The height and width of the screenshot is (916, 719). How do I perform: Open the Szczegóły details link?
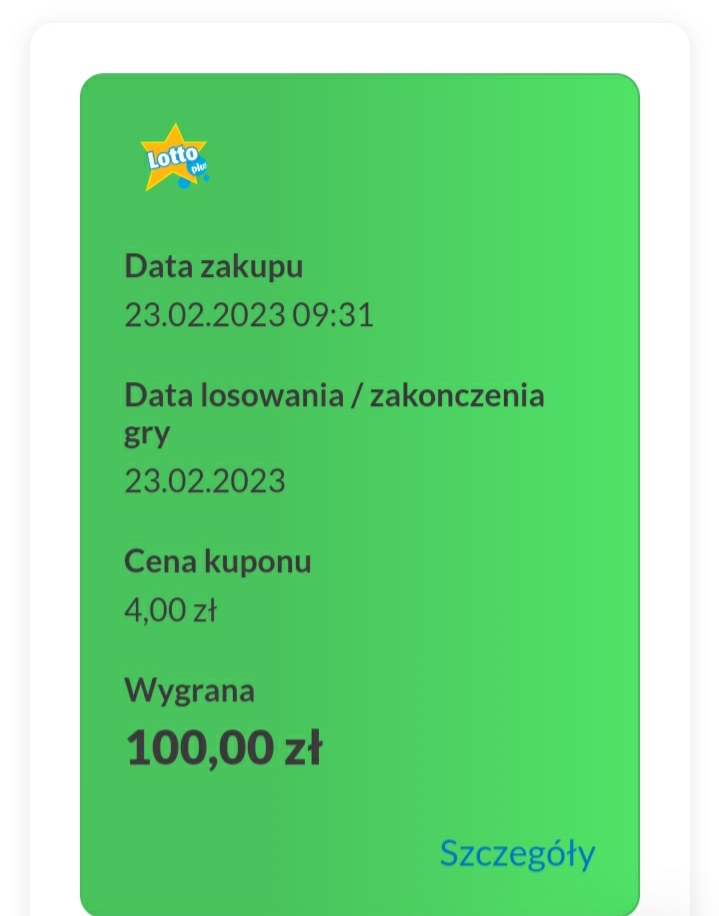517,853
